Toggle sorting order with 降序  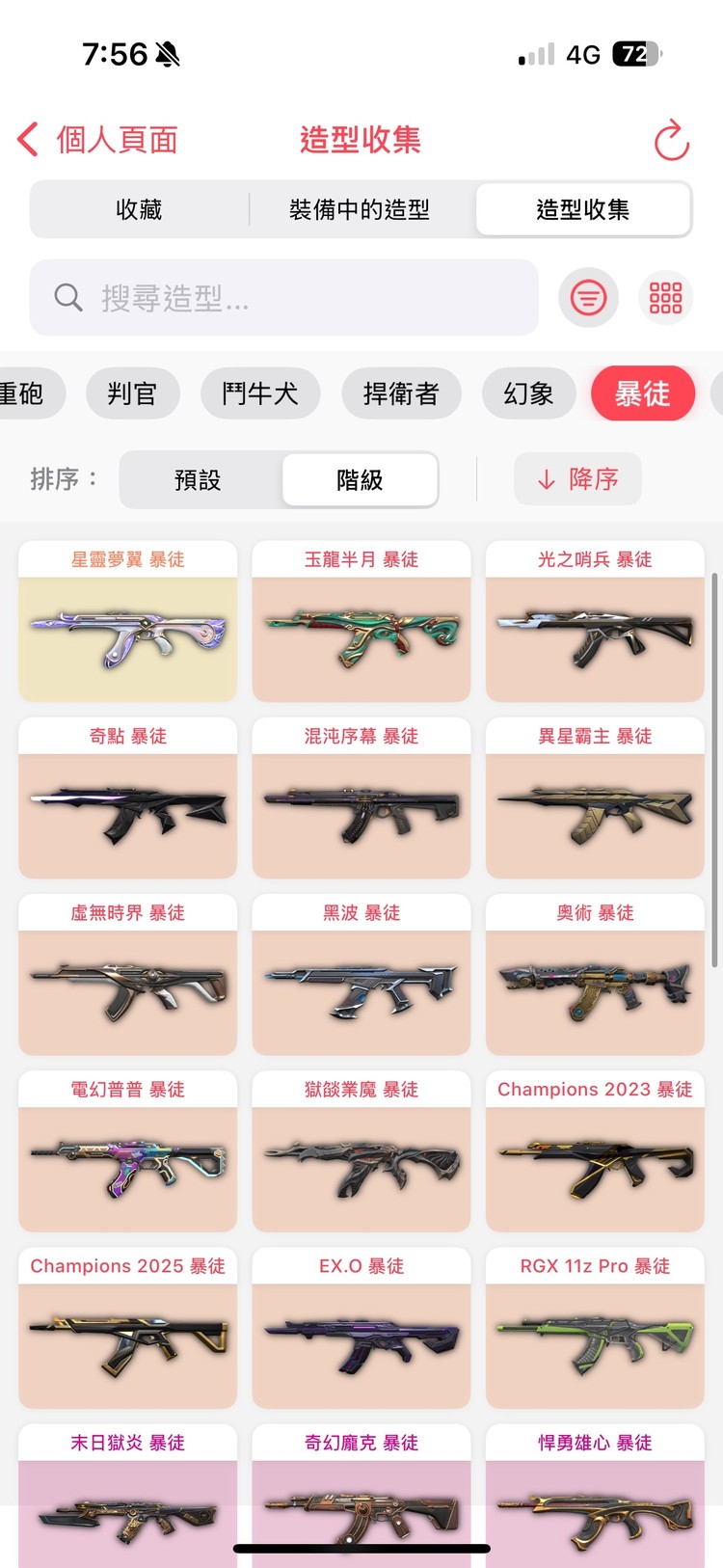coord(576,479)
